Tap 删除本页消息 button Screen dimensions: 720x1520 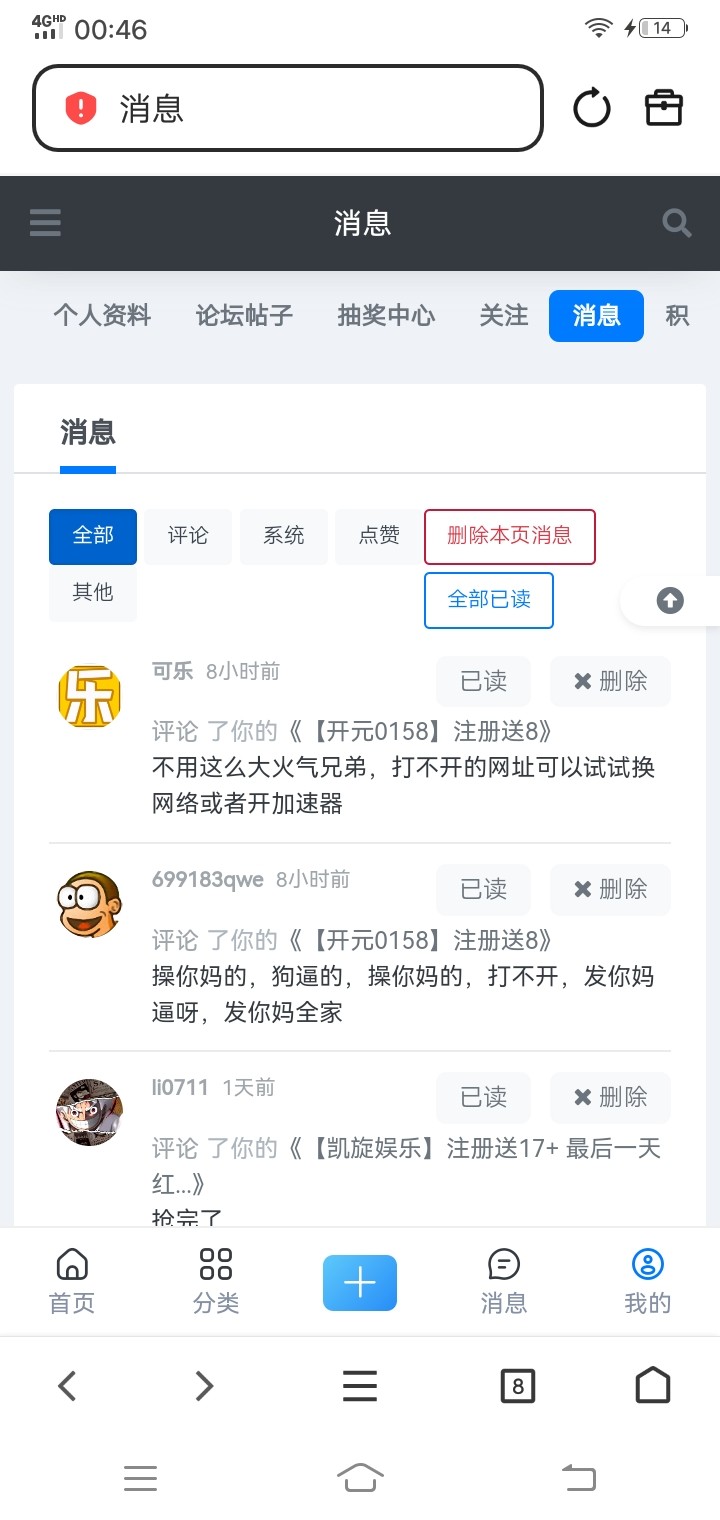509,536
